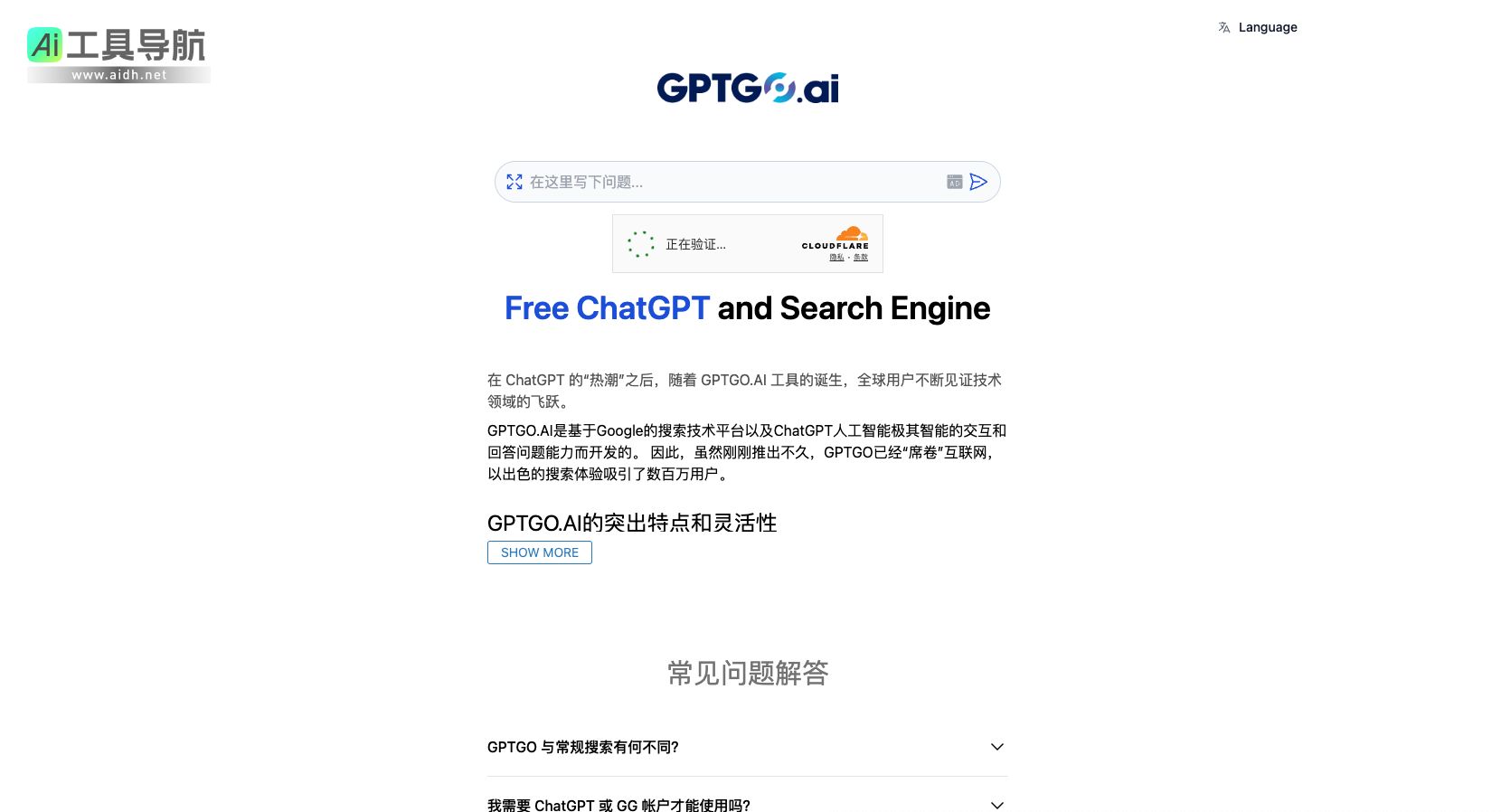Tap the question input field
The width and height of the screenshot is (1501, 812).
coord(732,182)
